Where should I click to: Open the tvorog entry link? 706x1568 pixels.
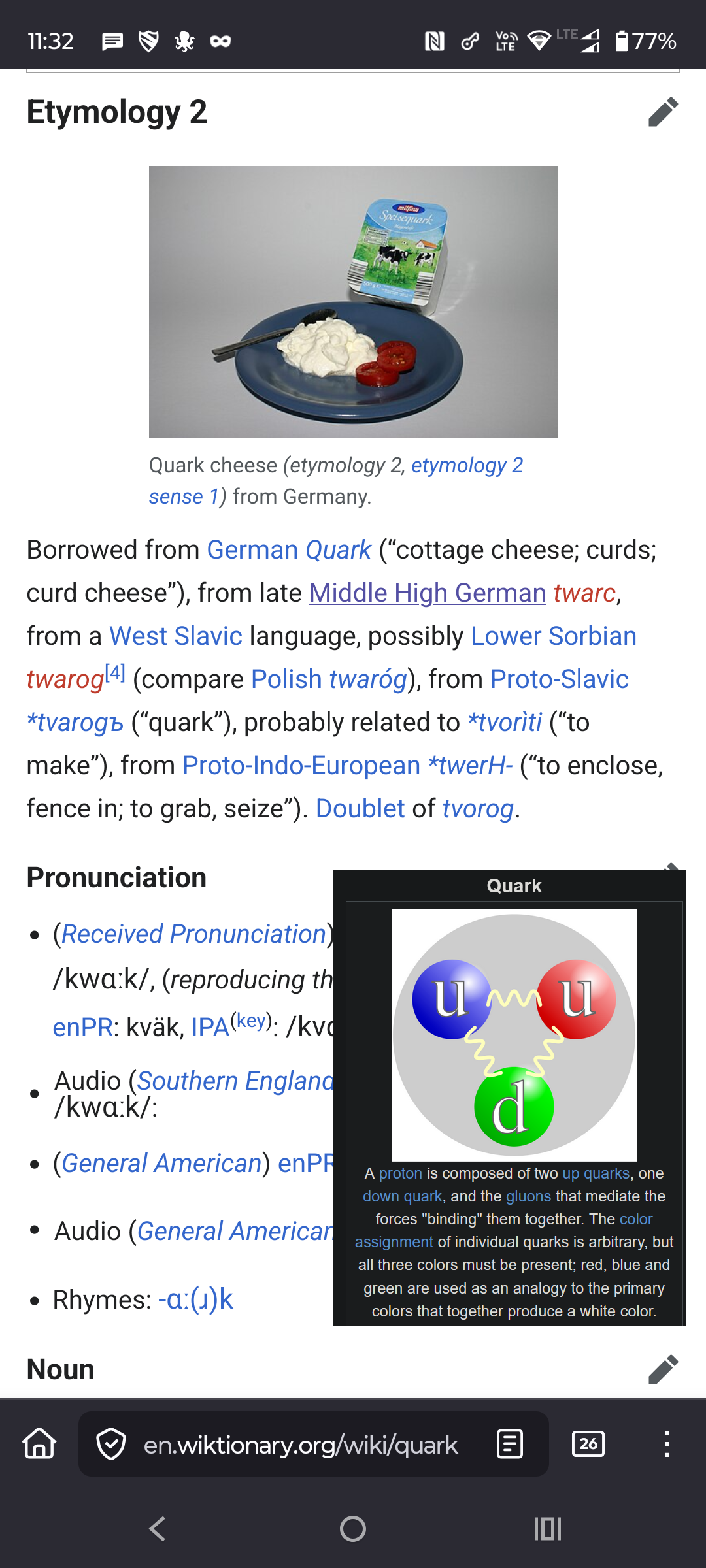478,809
